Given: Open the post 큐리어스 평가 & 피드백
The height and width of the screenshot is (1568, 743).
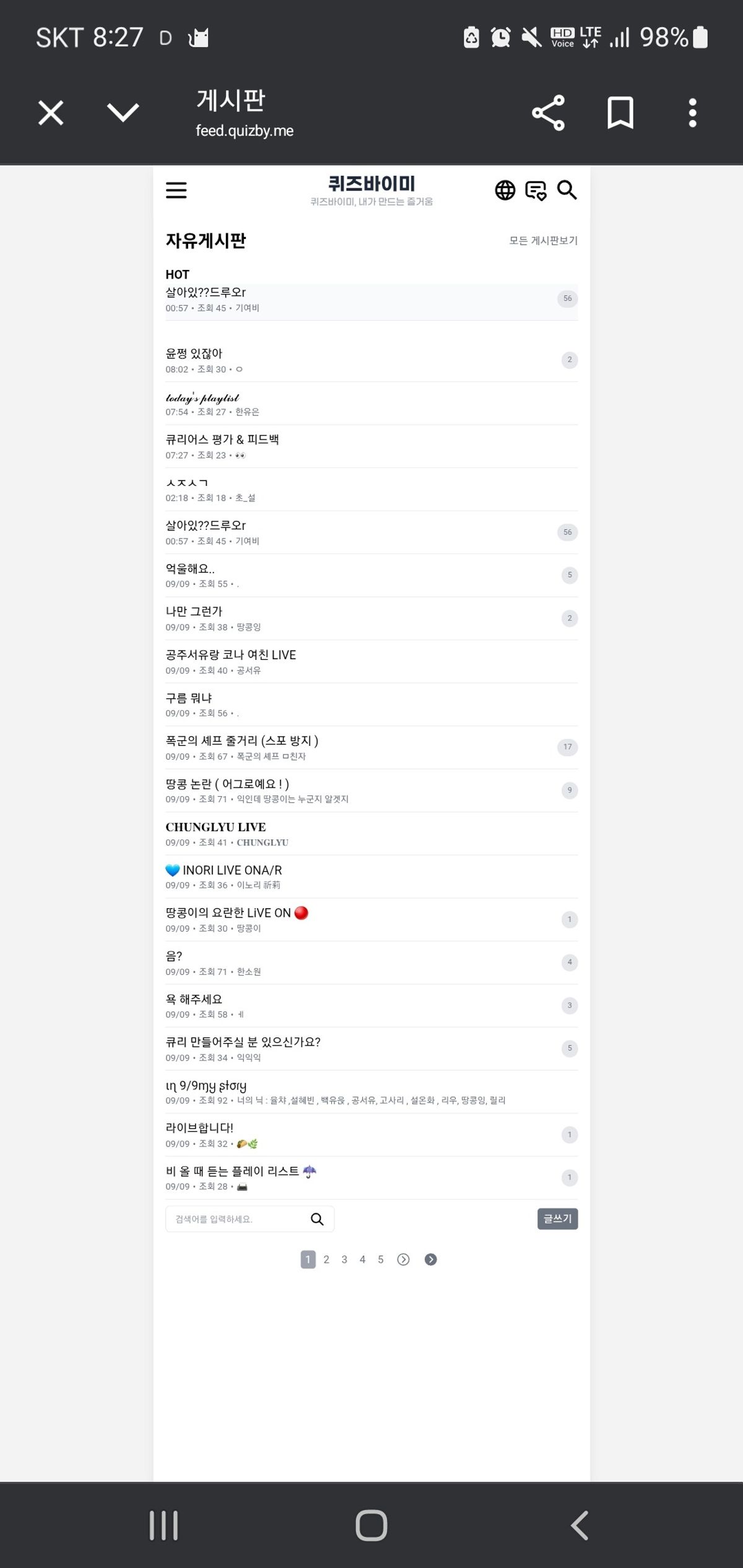Looking at the screenshot, I should pos(222,440).
